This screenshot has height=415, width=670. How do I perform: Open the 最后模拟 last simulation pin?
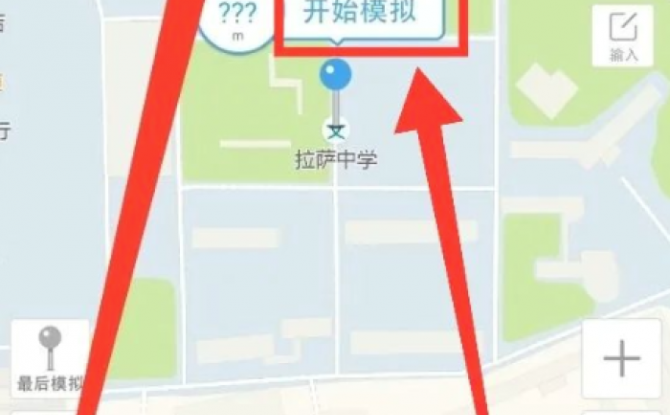[x=50, y=358]
